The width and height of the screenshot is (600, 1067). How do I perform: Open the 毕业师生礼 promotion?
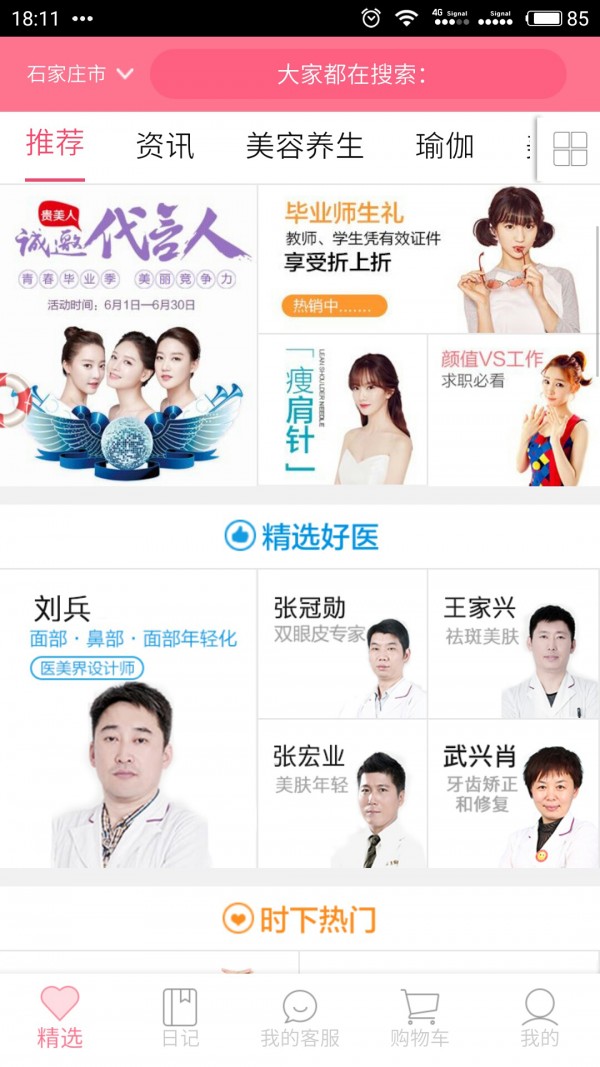pos(428,258)
